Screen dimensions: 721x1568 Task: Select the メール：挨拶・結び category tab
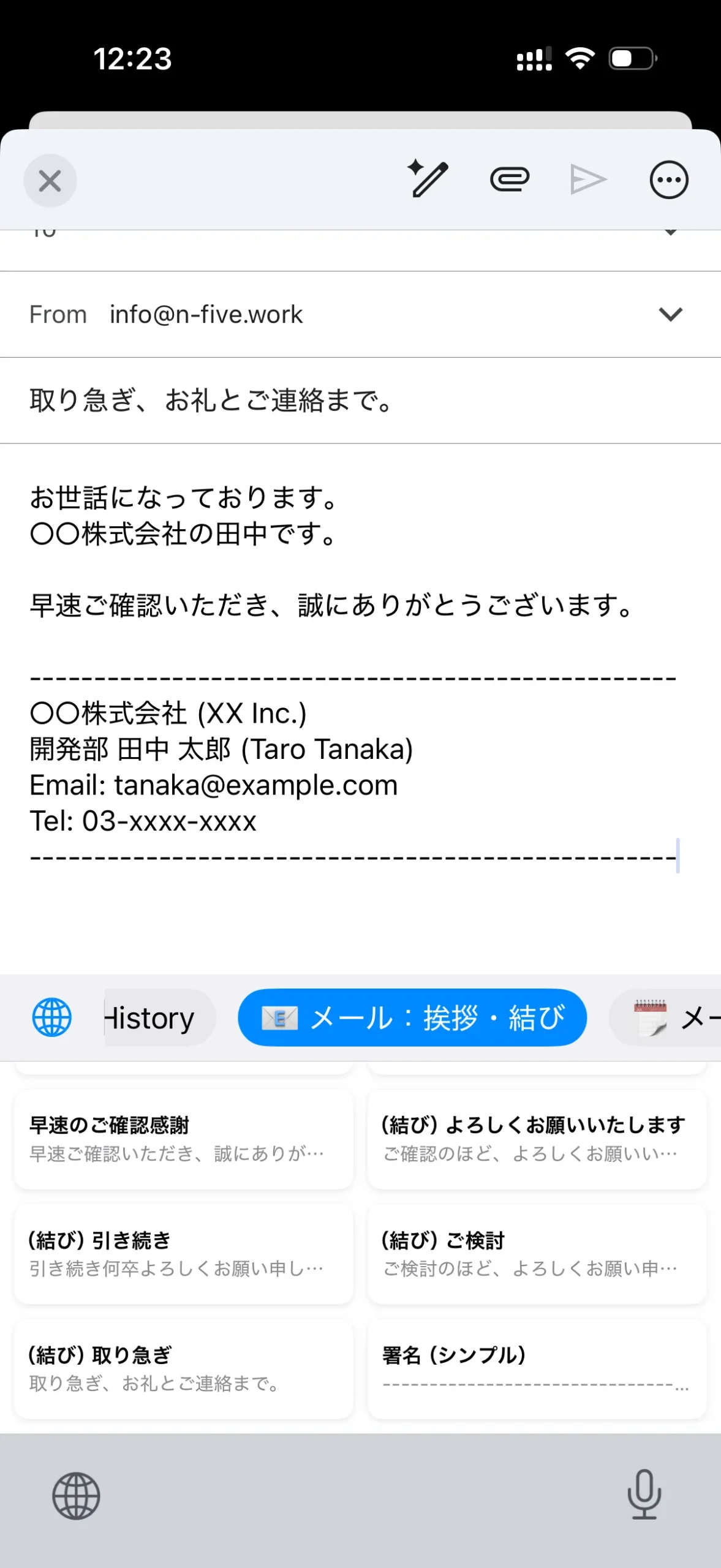pos(412,1017)
